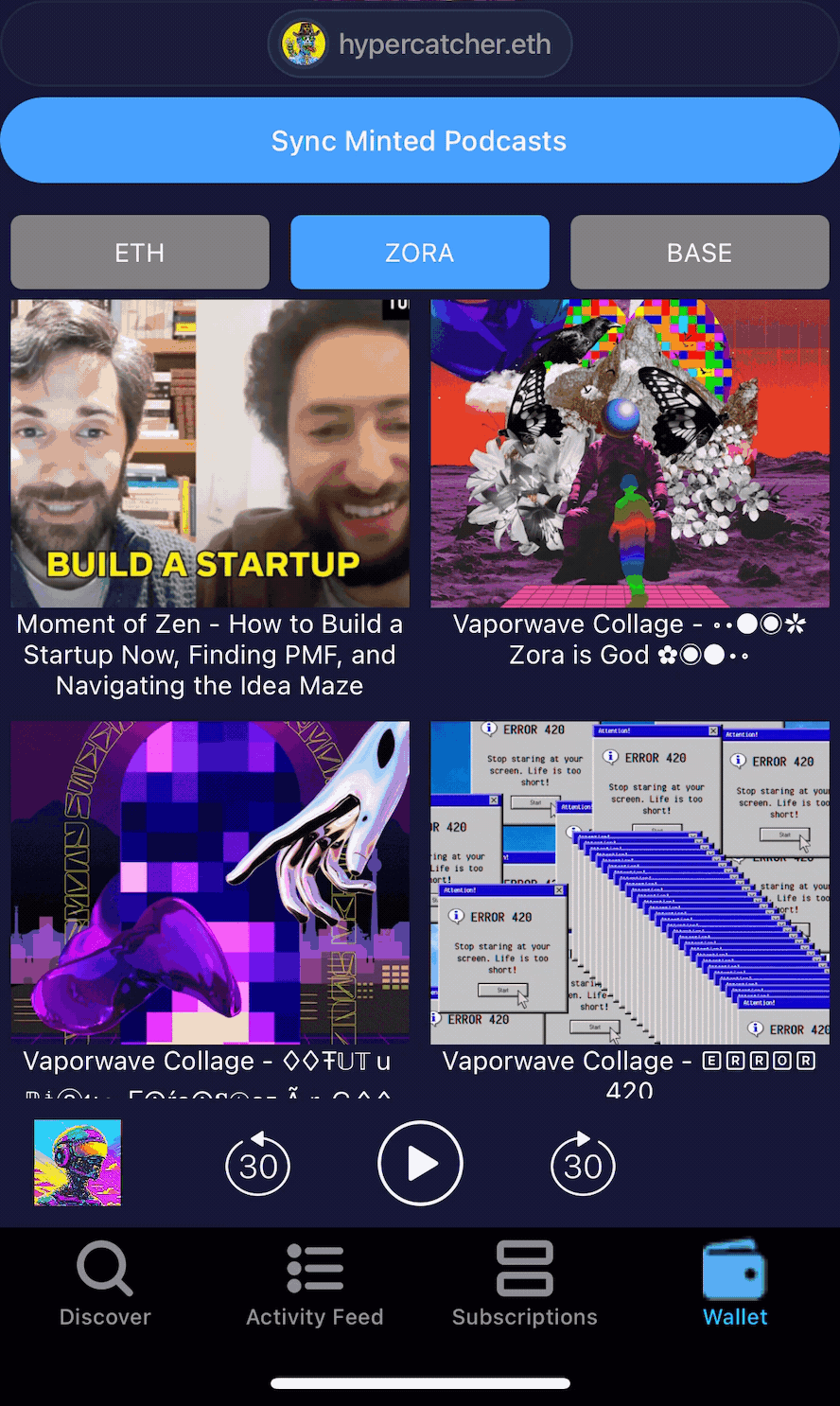Image resolution: width=840 pixels, height=1406 pixels.
Task: Open Vaporwave Collage ERROR 420 tile
Action: click(x=630, y=883)
